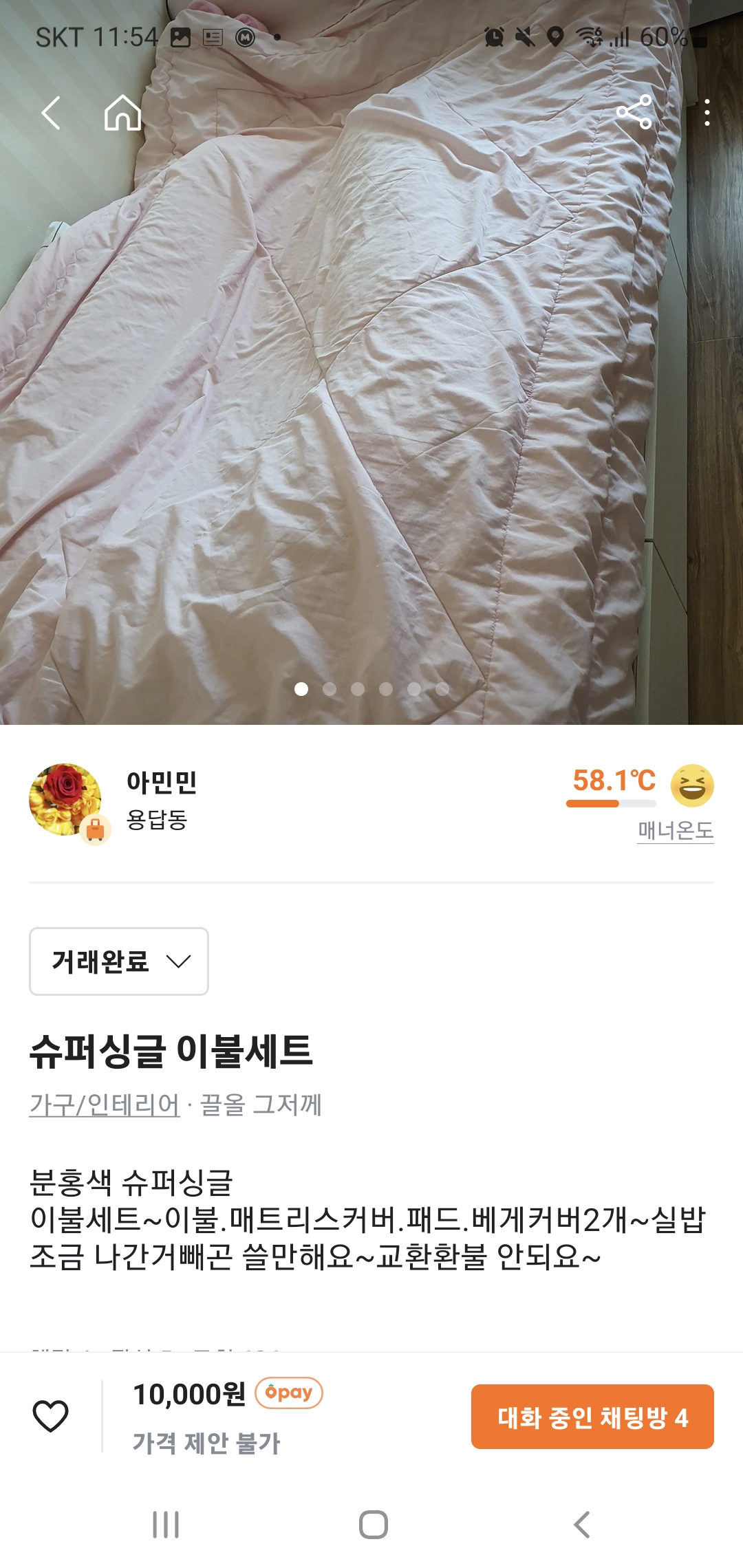Expand the 거래완료 status dropdown
Viewport: 743px width, 1568px height.
click(x=119, y=961)
